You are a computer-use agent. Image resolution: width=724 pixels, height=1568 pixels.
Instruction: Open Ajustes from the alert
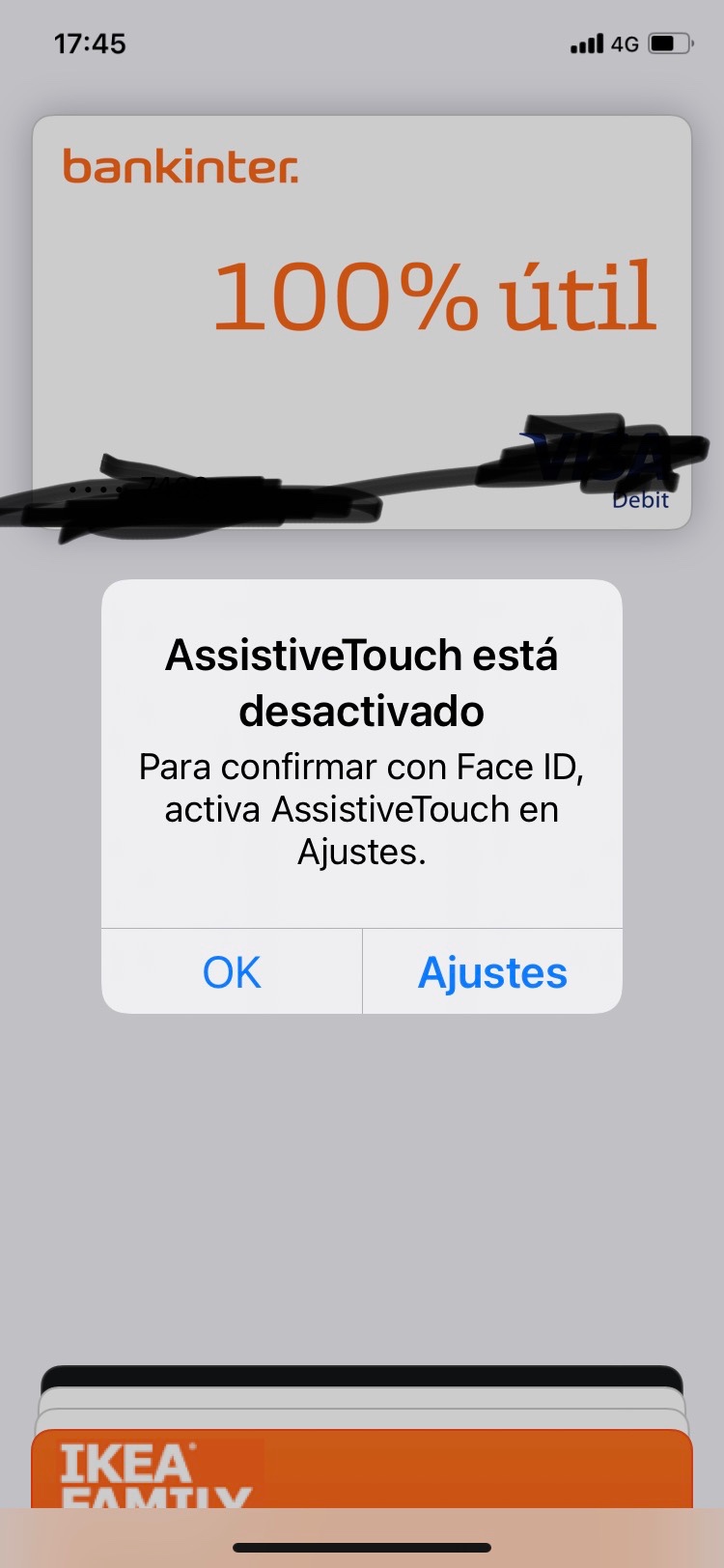click(x=492, y=972)
